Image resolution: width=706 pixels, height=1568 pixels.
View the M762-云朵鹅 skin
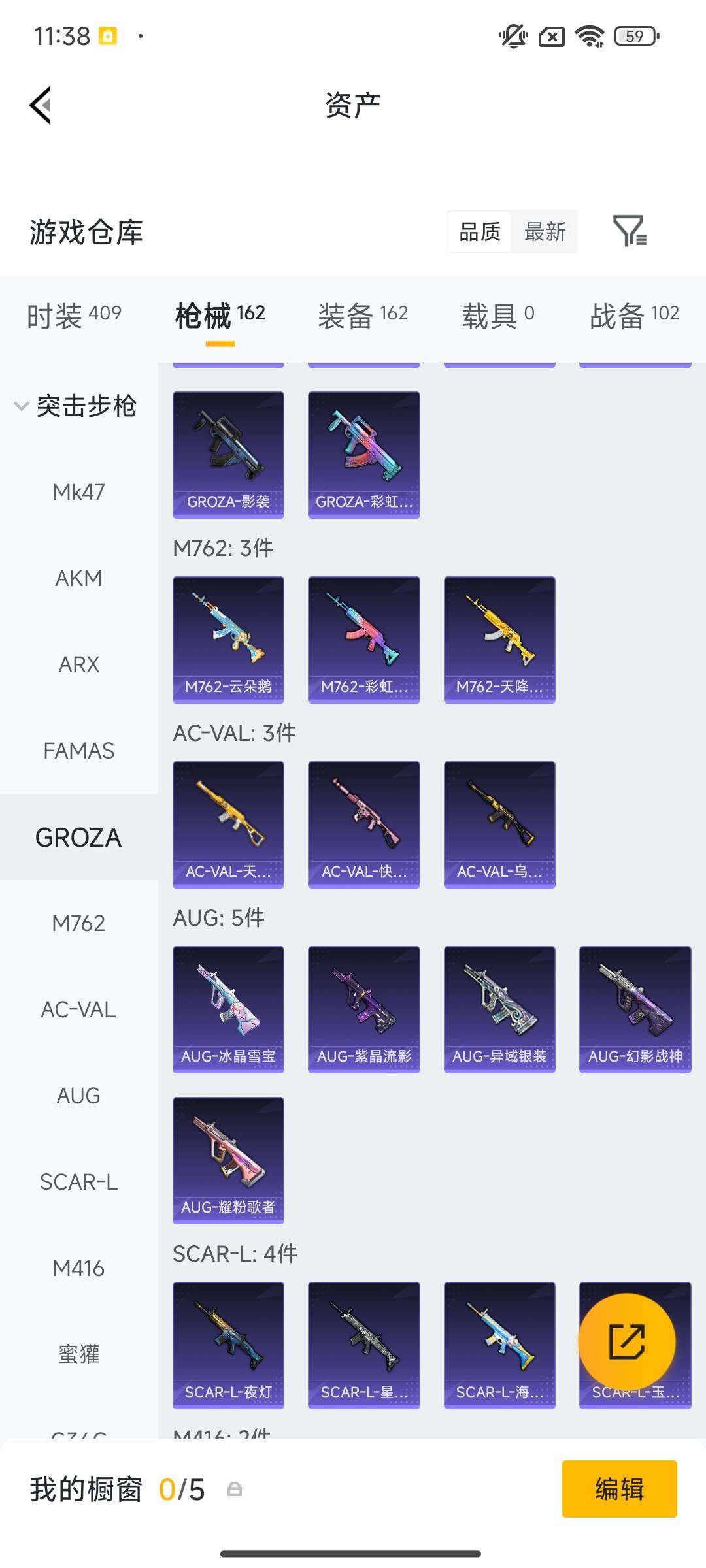(228, 640)
